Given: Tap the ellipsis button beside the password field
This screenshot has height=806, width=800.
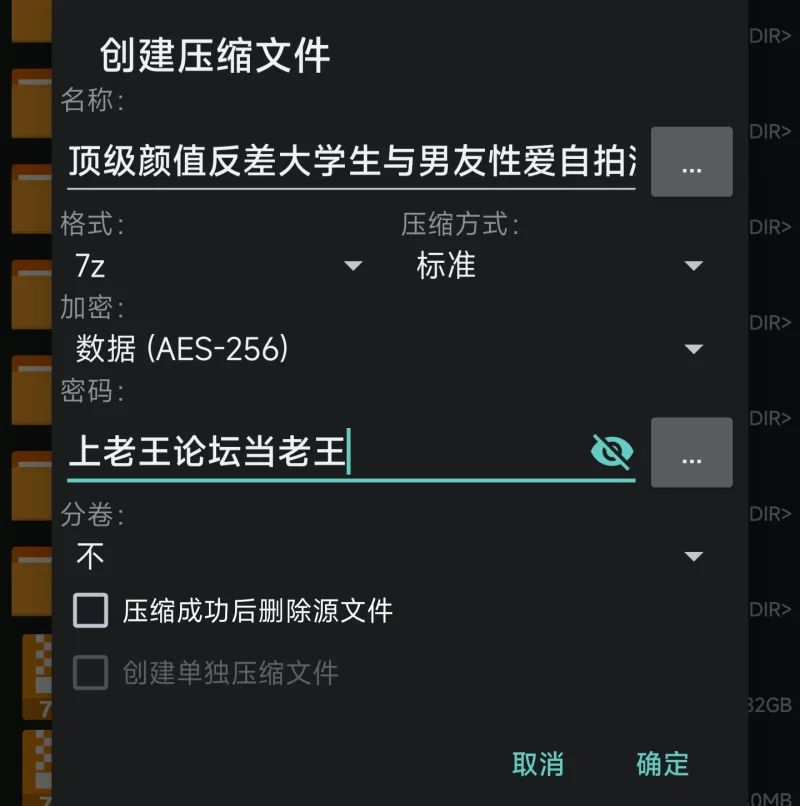Looking at the screenshot, I should click(691, 453).
